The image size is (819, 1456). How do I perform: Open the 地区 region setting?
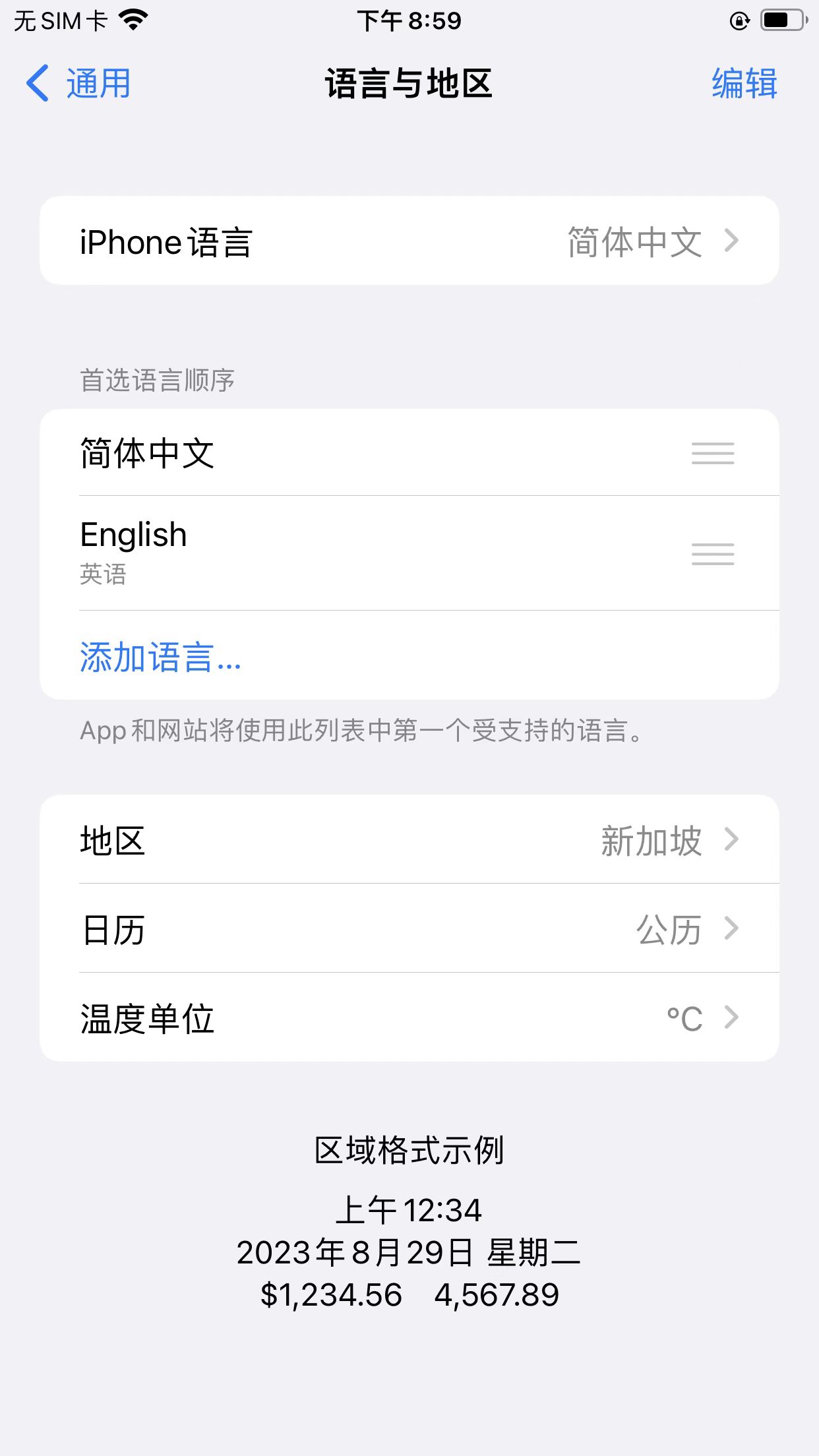(x=409, y=839)
